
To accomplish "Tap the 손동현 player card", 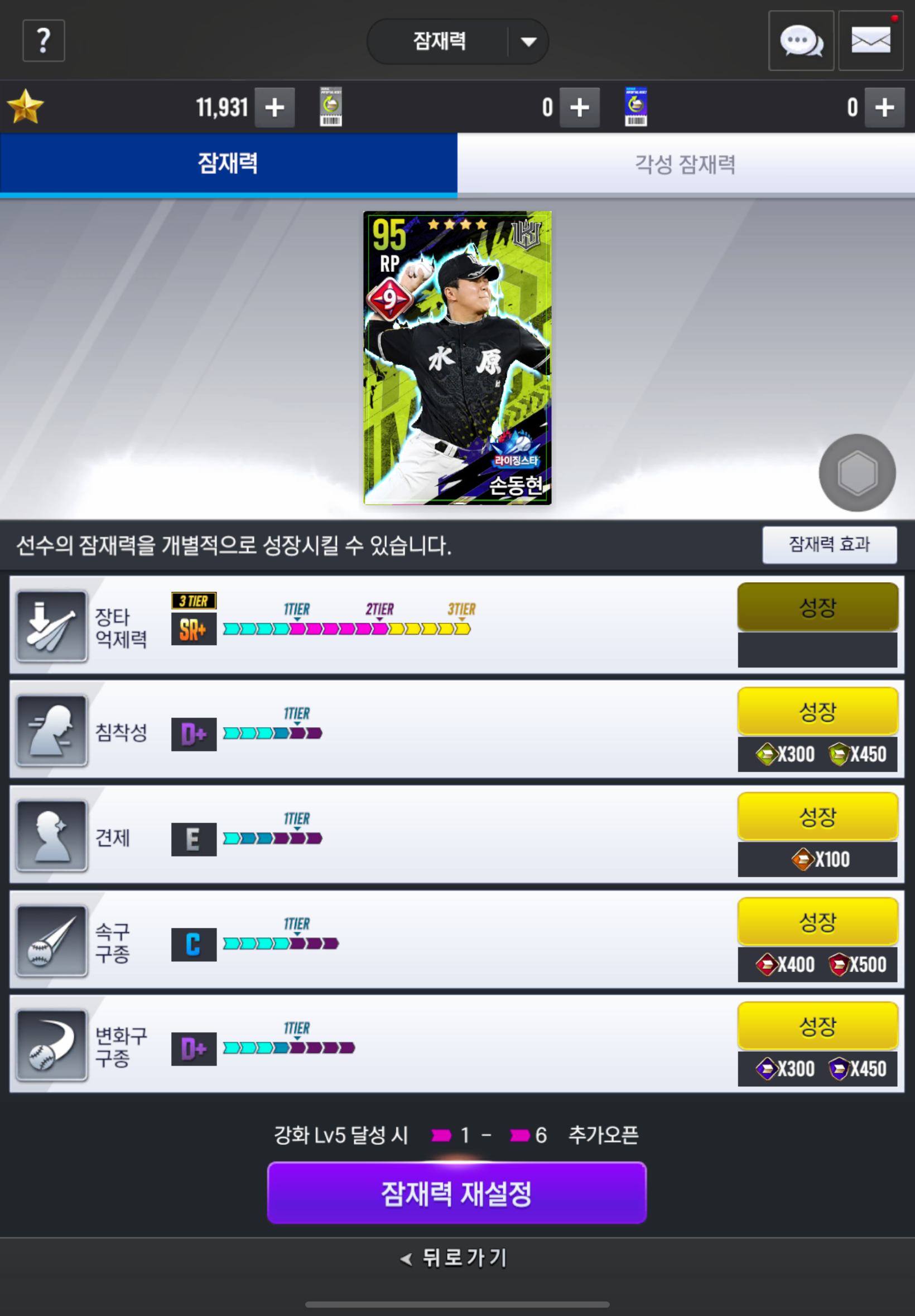I will [457, 358].
